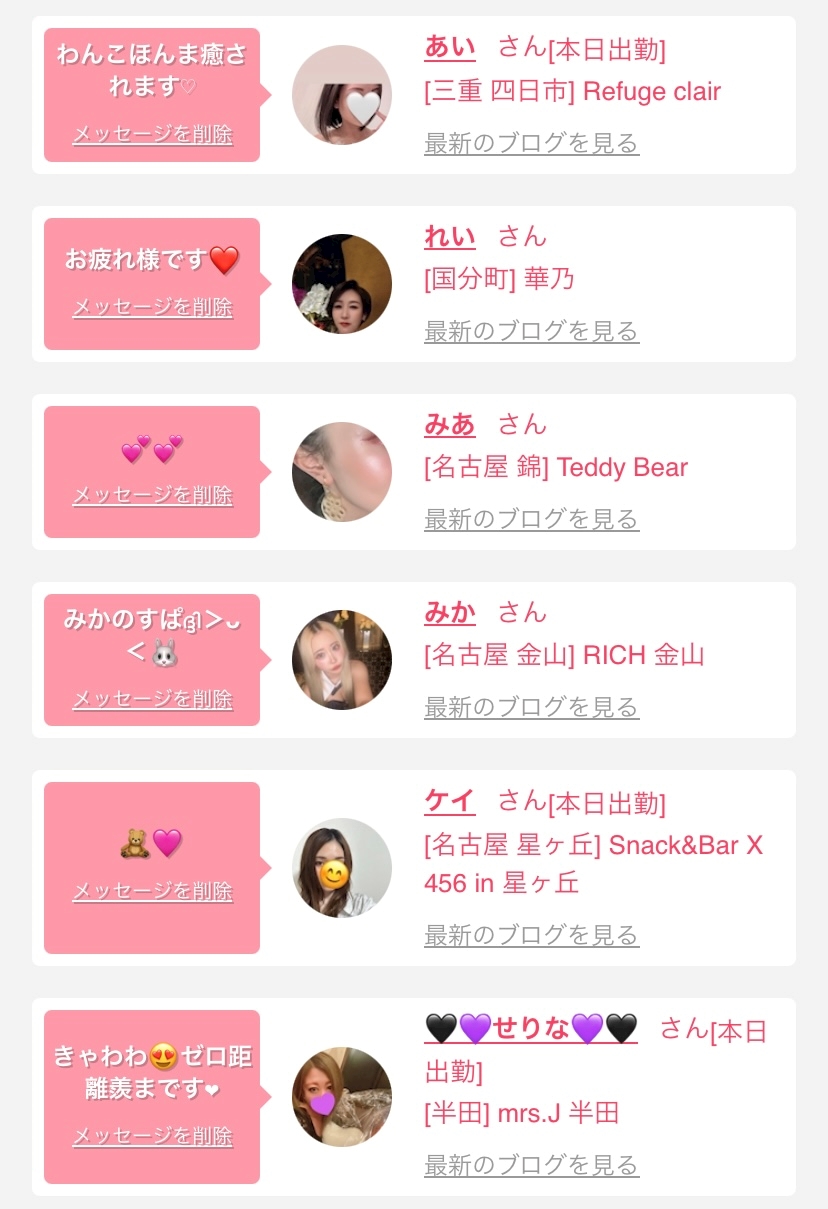The height and width of the screenshot is (1209, 828).
Task: Delete the message sent to あい
Action: (x=152, y=135)
